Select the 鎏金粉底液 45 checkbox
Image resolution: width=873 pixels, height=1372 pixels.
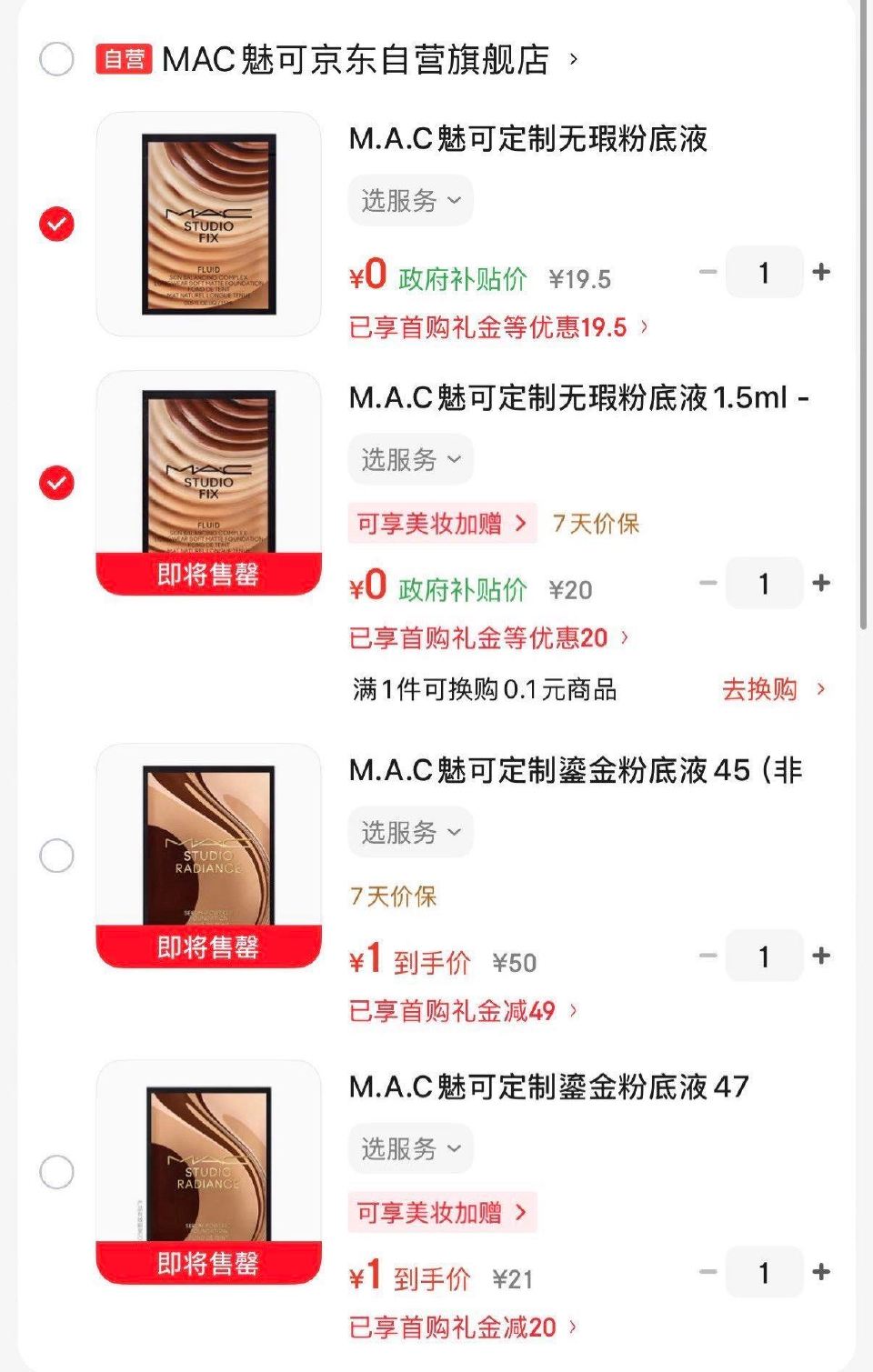coord(57,855)
